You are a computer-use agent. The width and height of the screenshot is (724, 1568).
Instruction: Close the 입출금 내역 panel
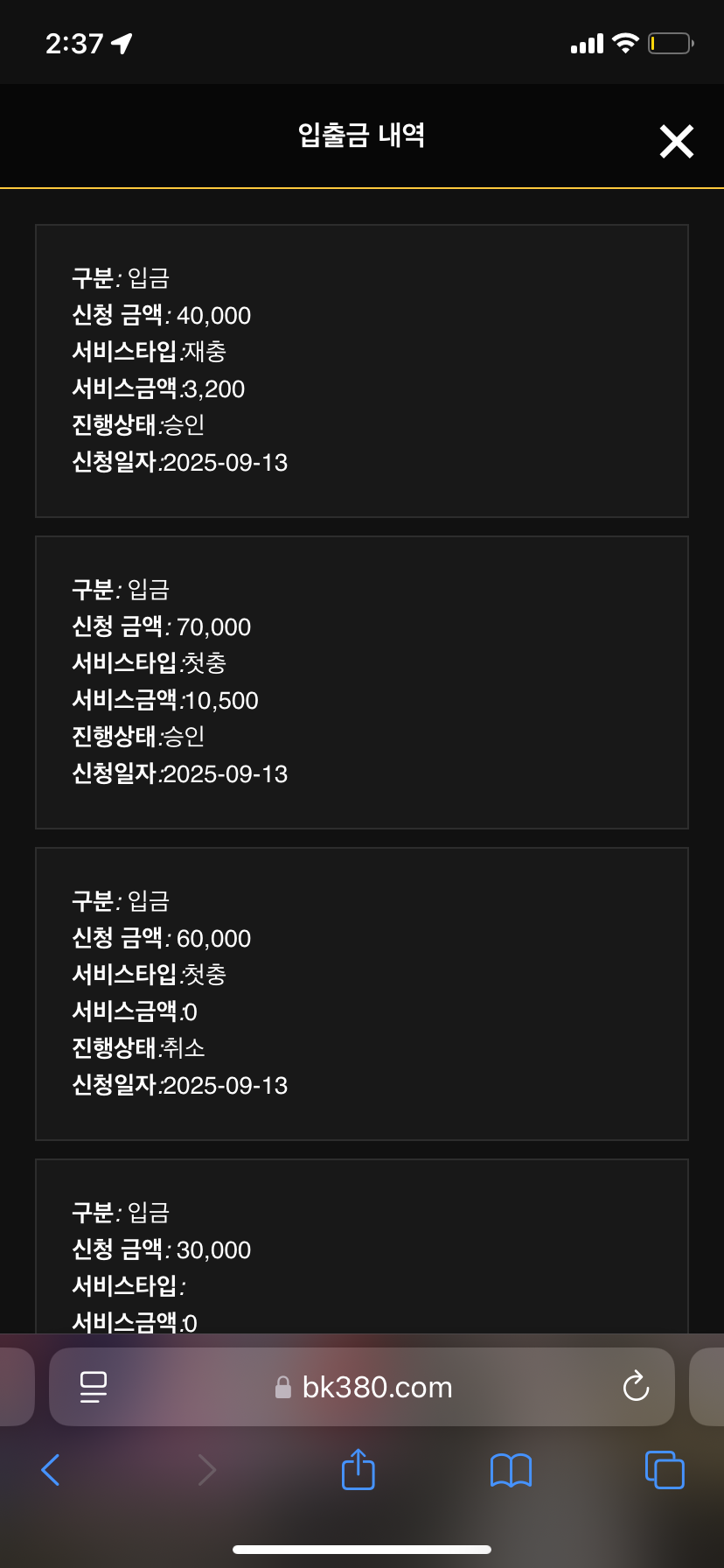point(676,141)
